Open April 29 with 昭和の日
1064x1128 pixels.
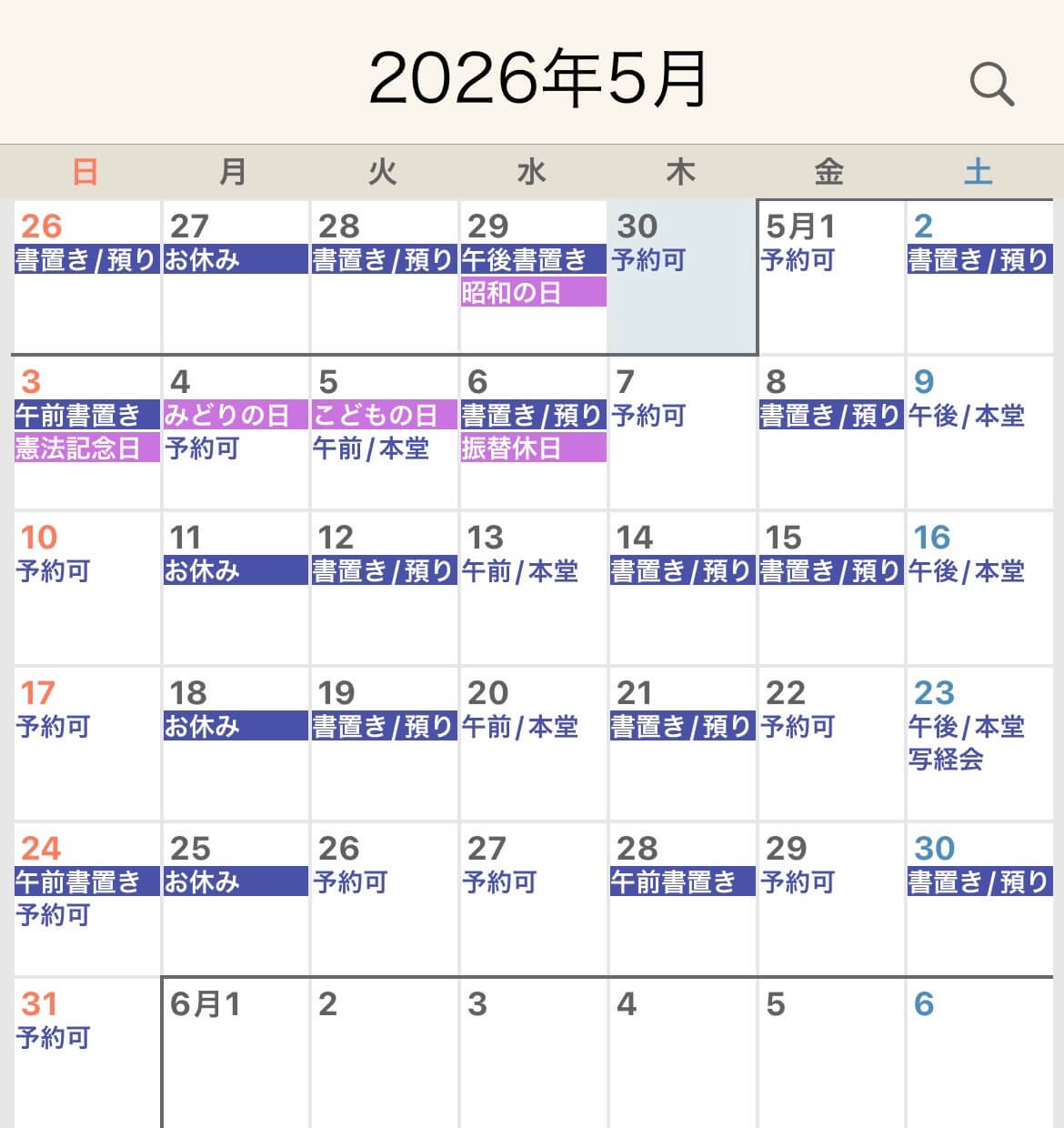(x=533, y=277)
